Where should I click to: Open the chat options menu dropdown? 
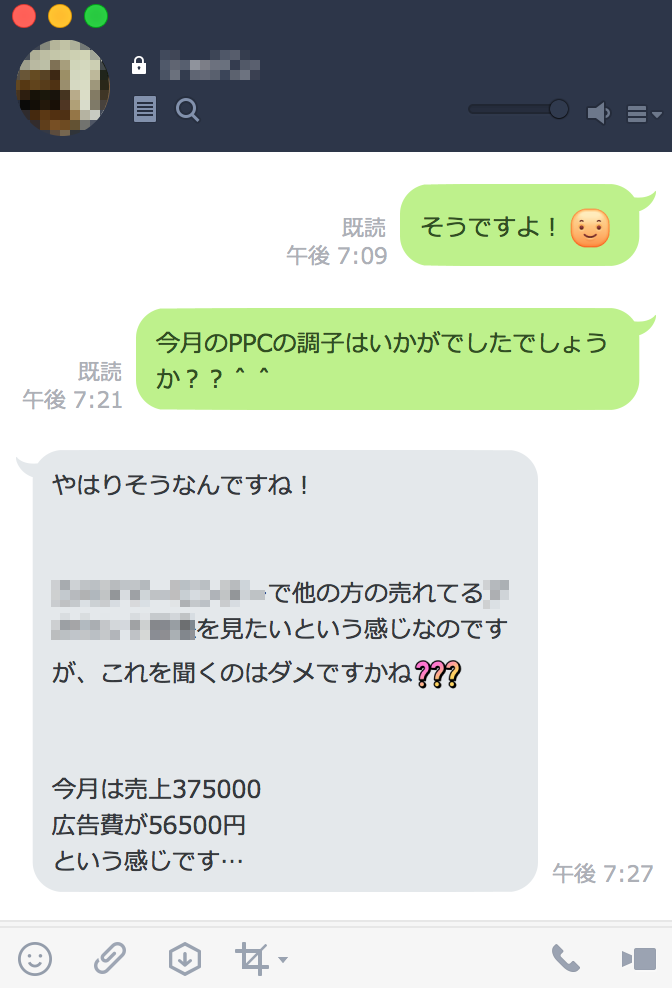point(644,114)
